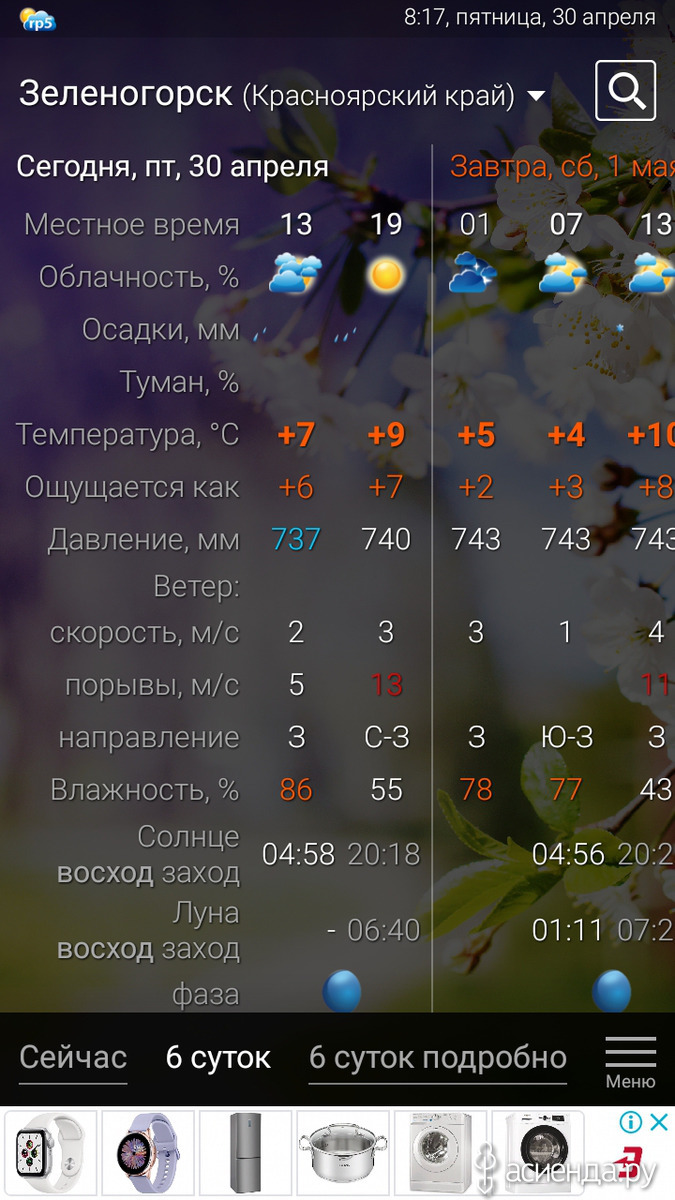Open the refrigerator ad tile

pyautogui.click(x=246, y=1152)
